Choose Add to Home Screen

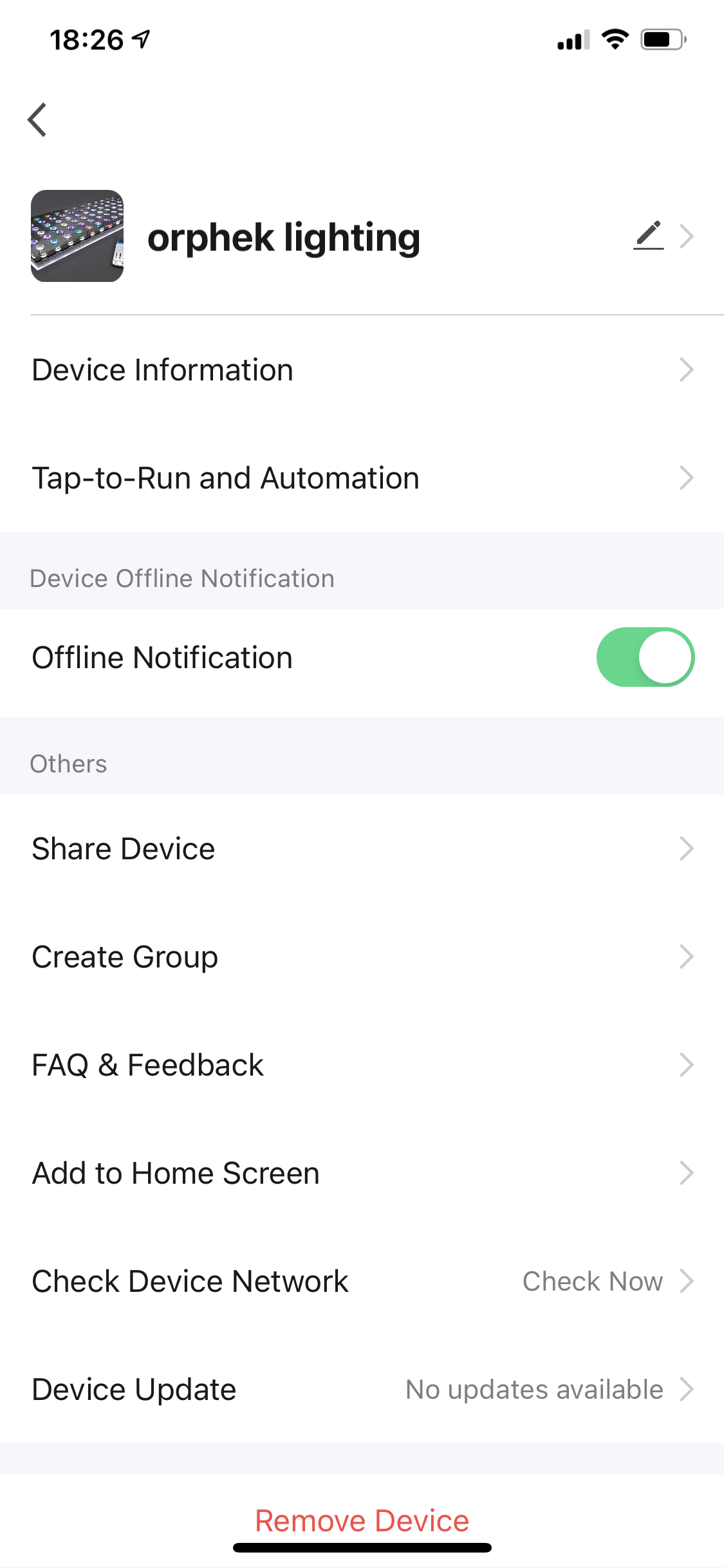(362, 1173)
